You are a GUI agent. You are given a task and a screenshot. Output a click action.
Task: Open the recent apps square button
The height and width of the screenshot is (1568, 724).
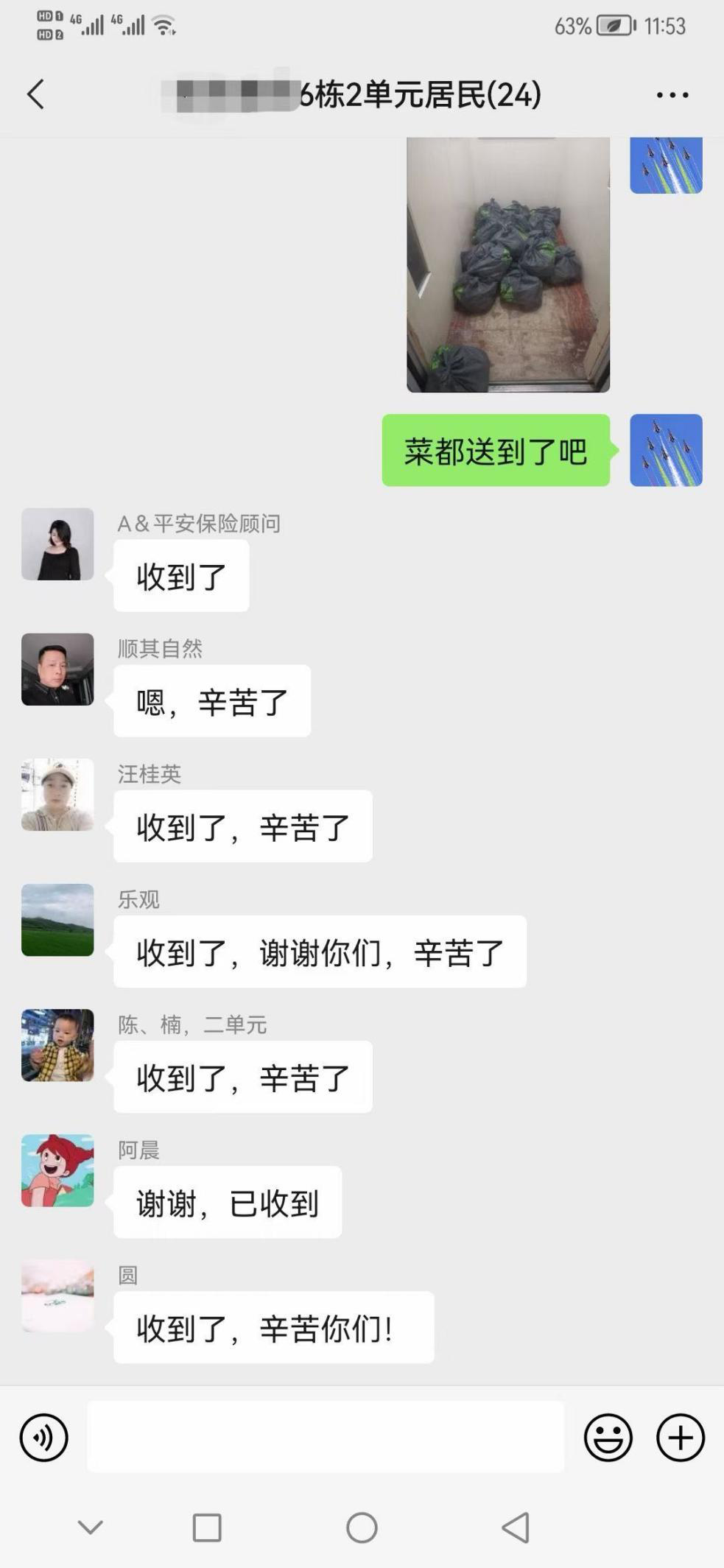tap(207, 1527)
